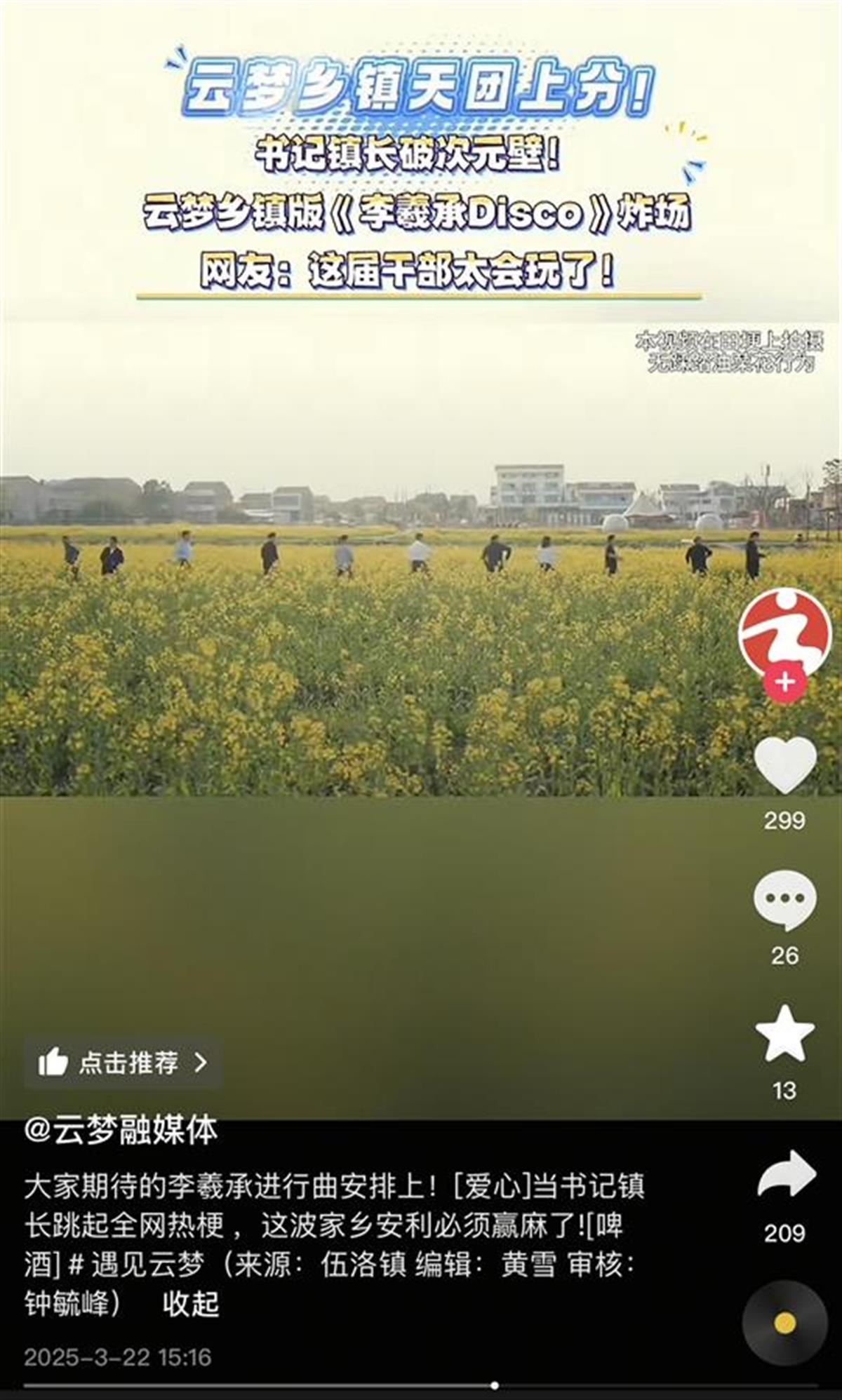Screen dimensions: 842x1400
Task: Follow the creator via the red plus icon
Action: click(x=787, y=681)
